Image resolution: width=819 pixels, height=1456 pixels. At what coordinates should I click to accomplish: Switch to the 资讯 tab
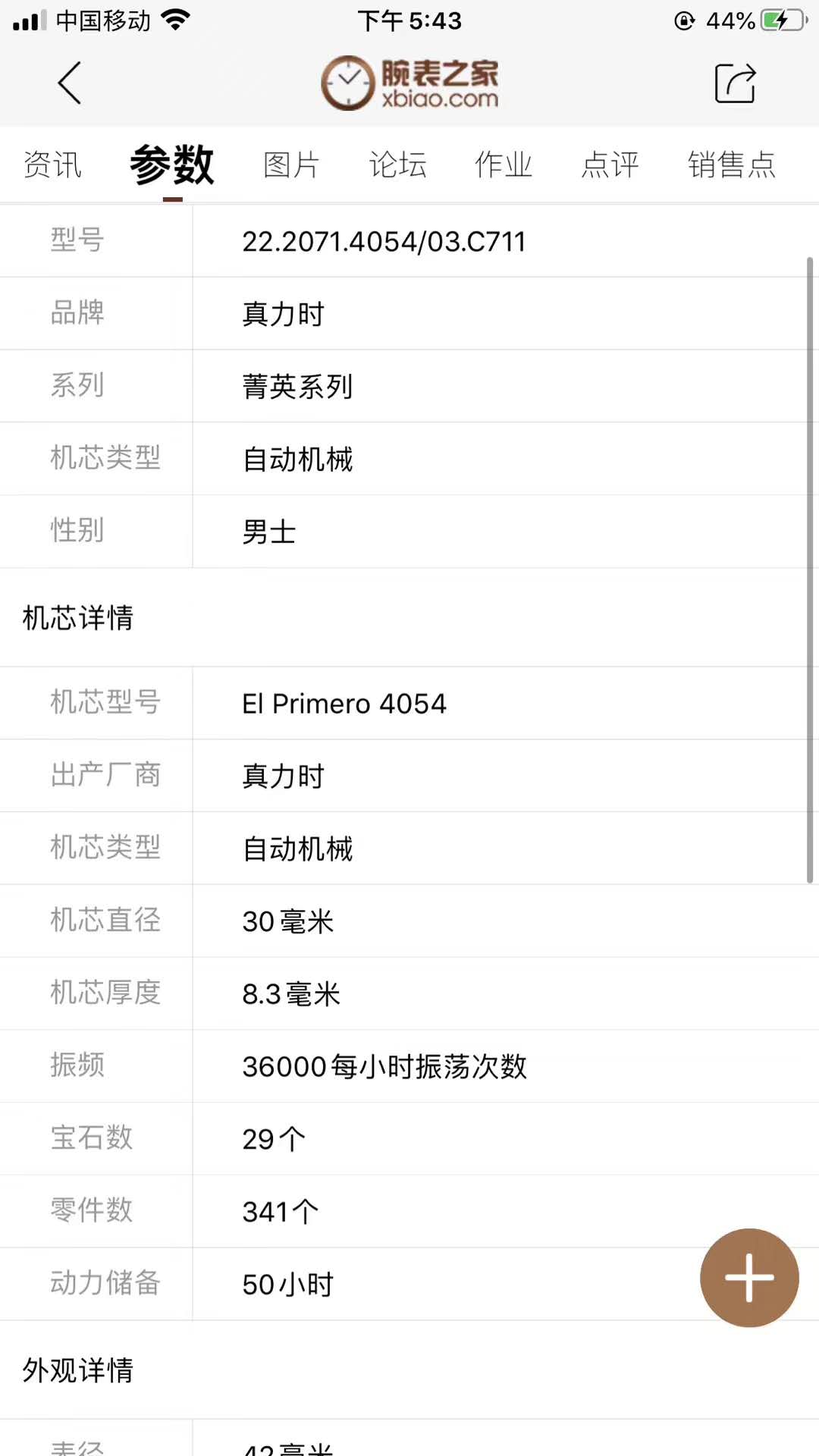[52, 165]
